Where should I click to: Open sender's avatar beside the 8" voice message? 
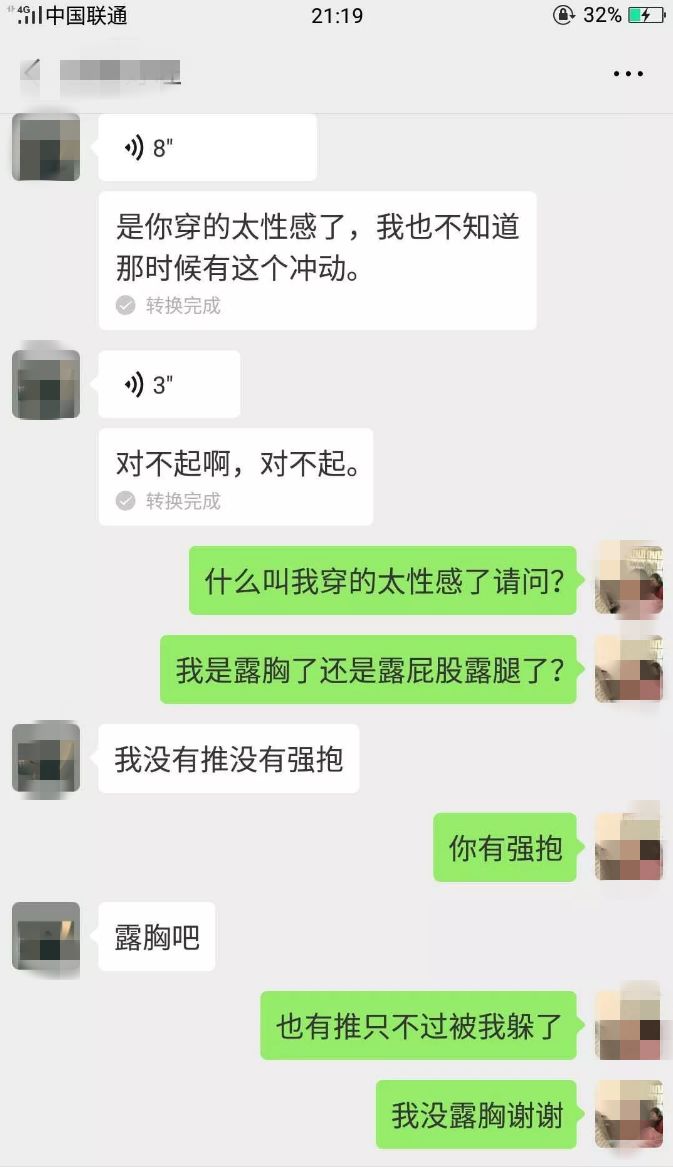[46, 147]
